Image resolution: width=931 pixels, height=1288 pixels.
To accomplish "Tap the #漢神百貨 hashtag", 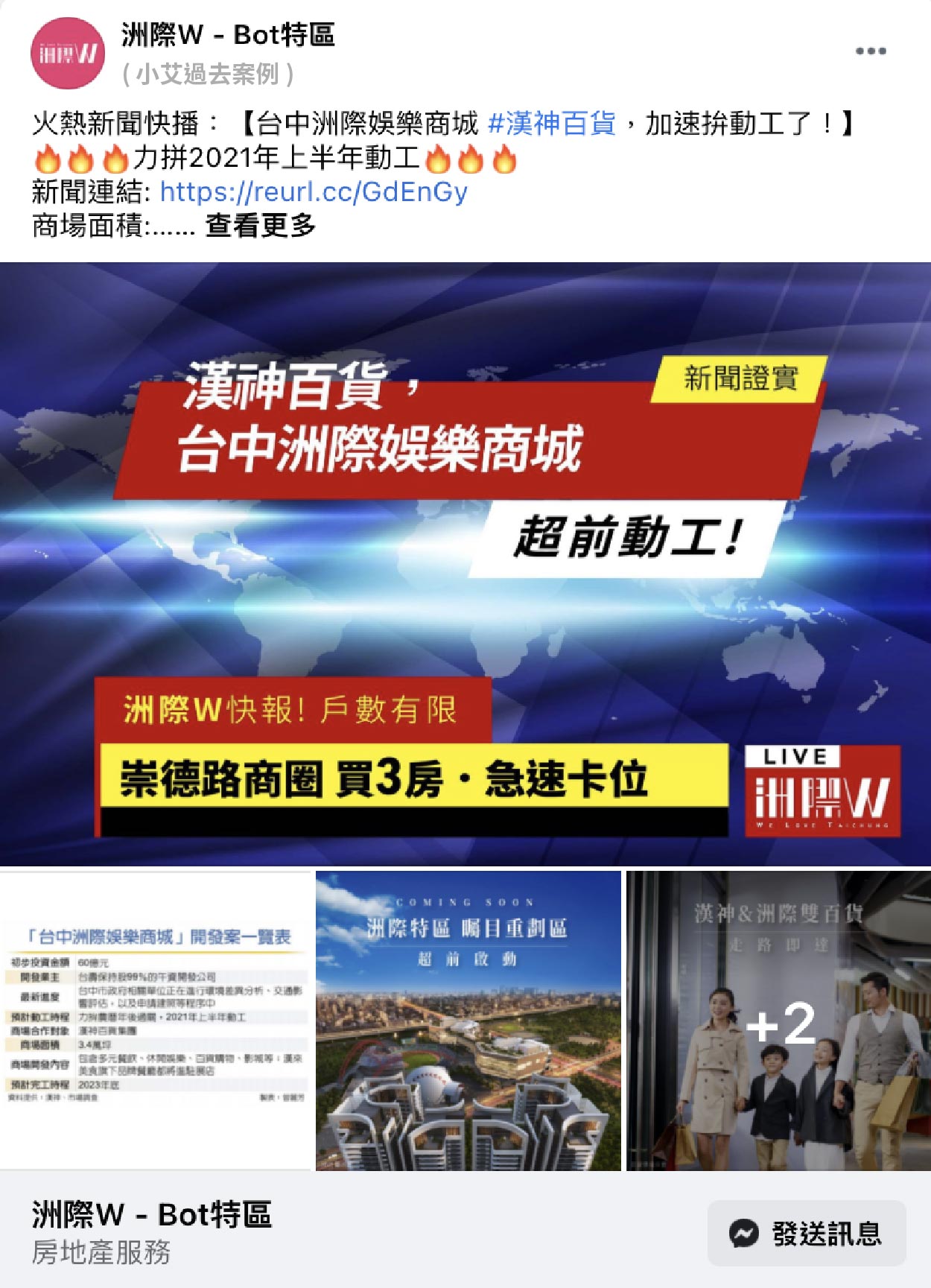I will click(x=552, y=124).
